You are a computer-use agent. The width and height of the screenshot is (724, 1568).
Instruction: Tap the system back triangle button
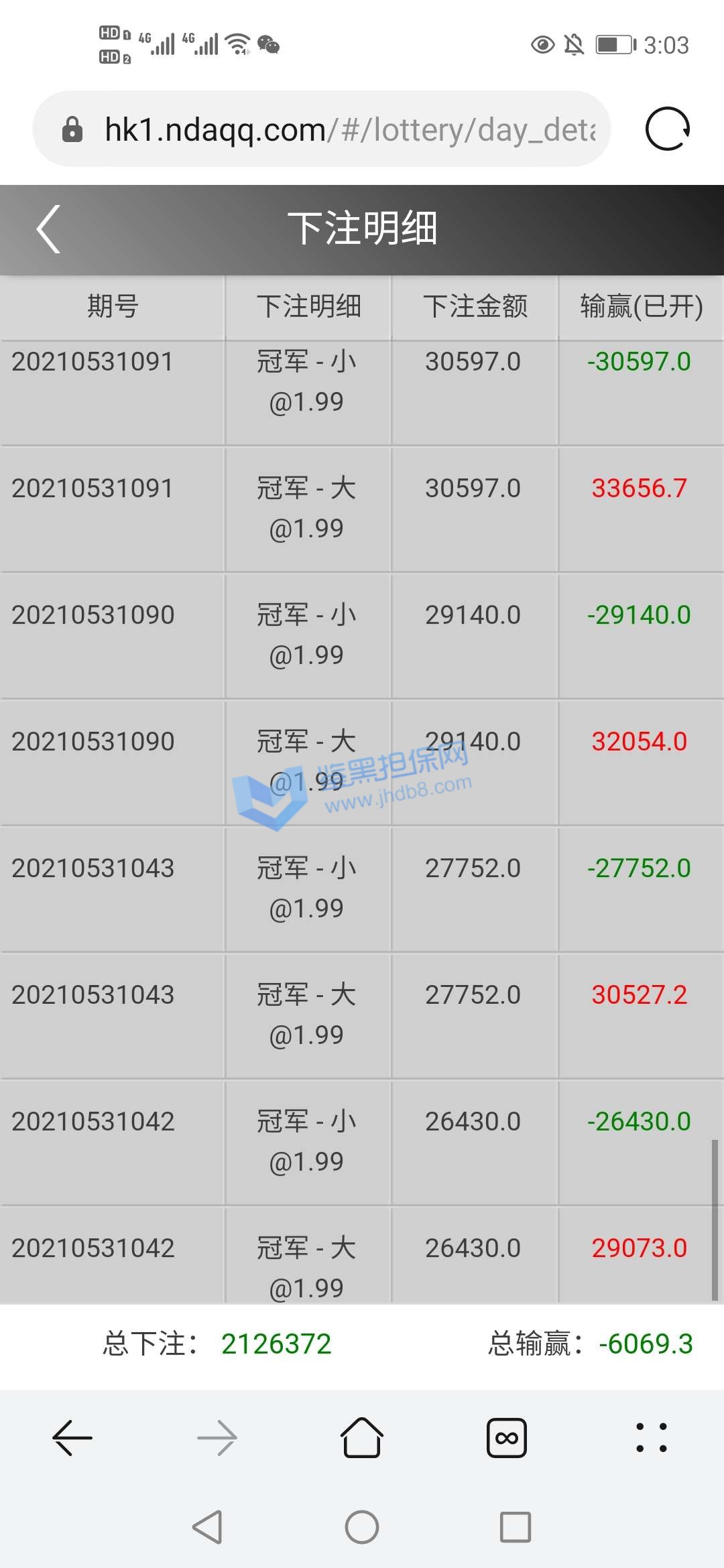[x=207, y=1527]
